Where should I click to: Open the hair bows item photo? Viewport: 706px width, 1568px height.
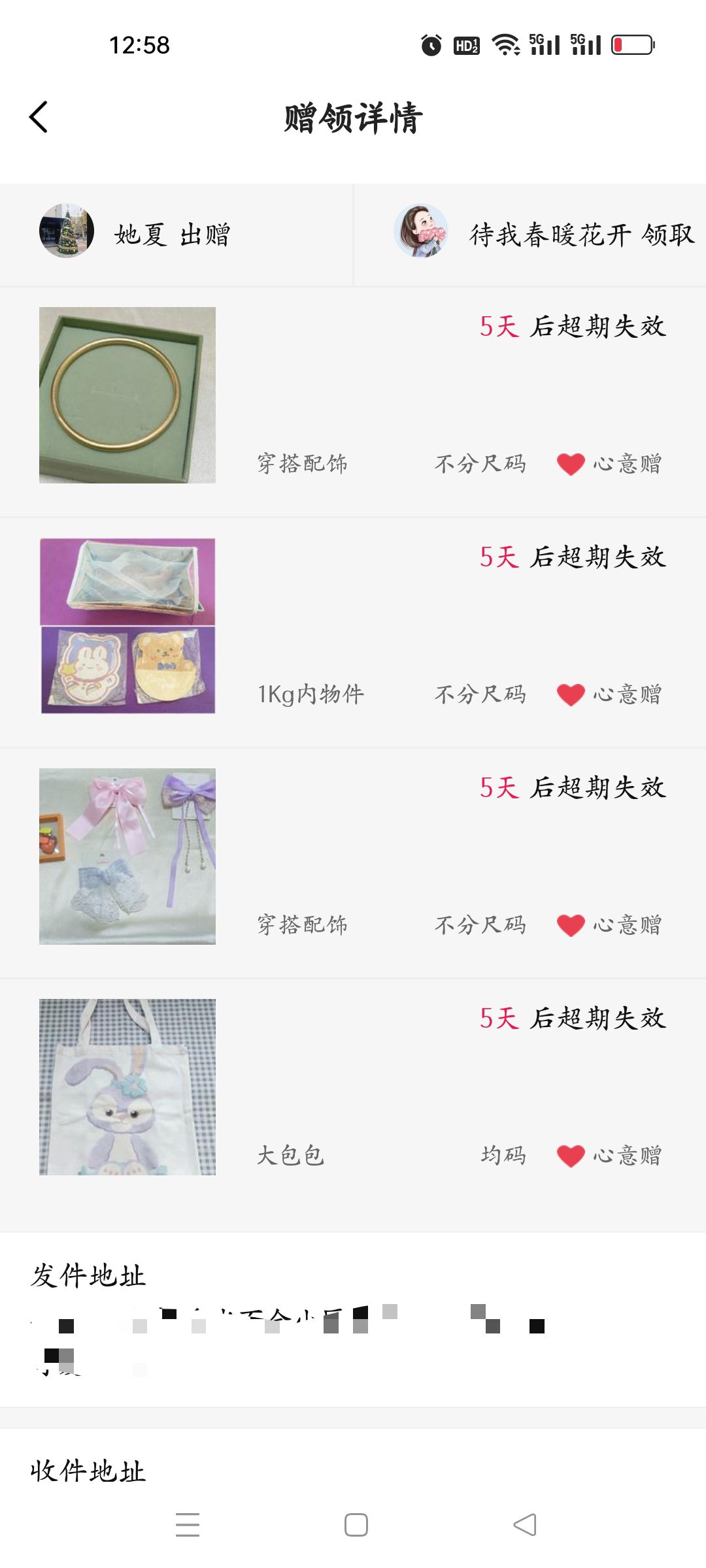click(127, 857)
